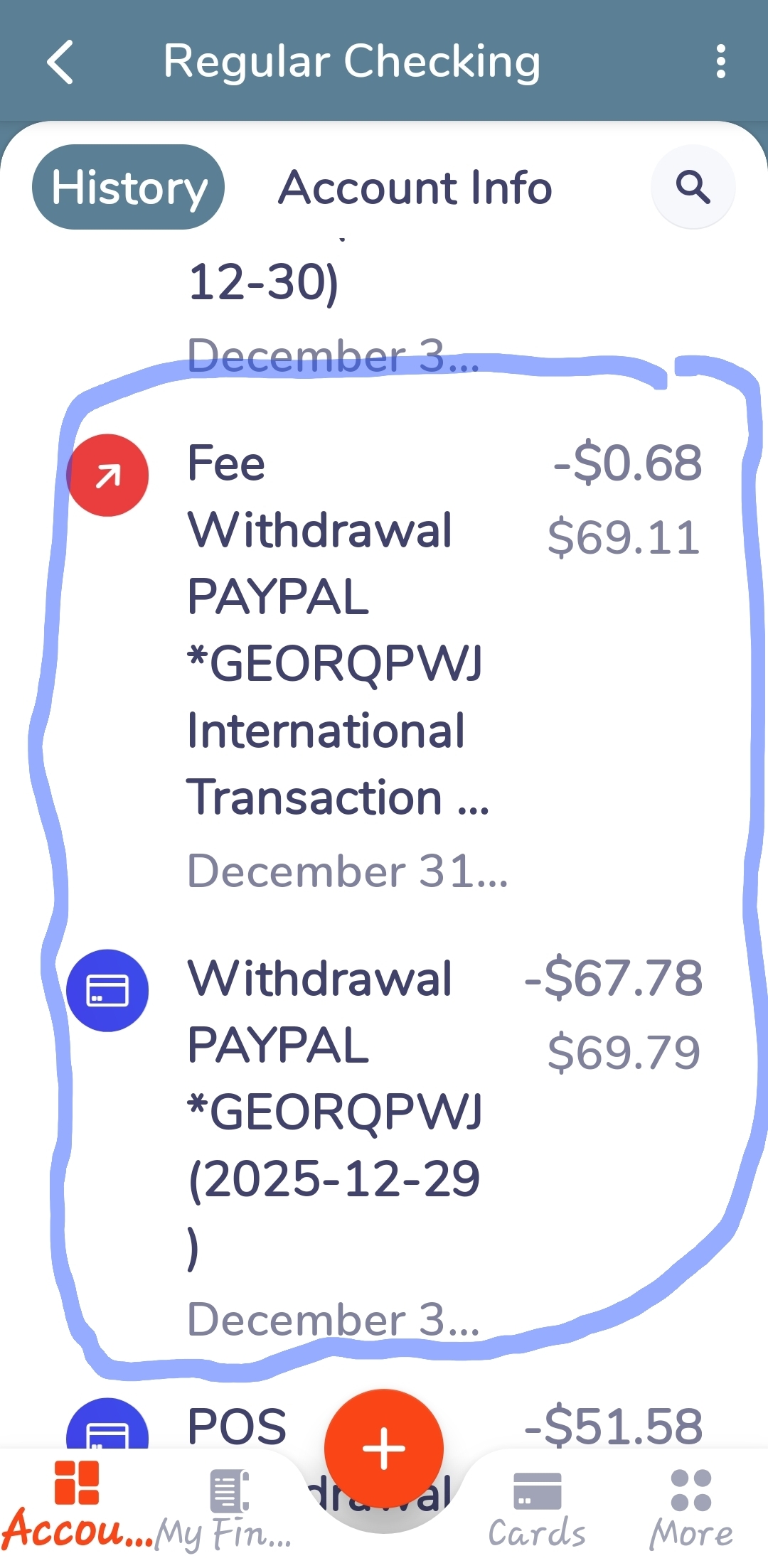Switch to the History tab
Screen dimensions: 768x1568
[129, 188]
